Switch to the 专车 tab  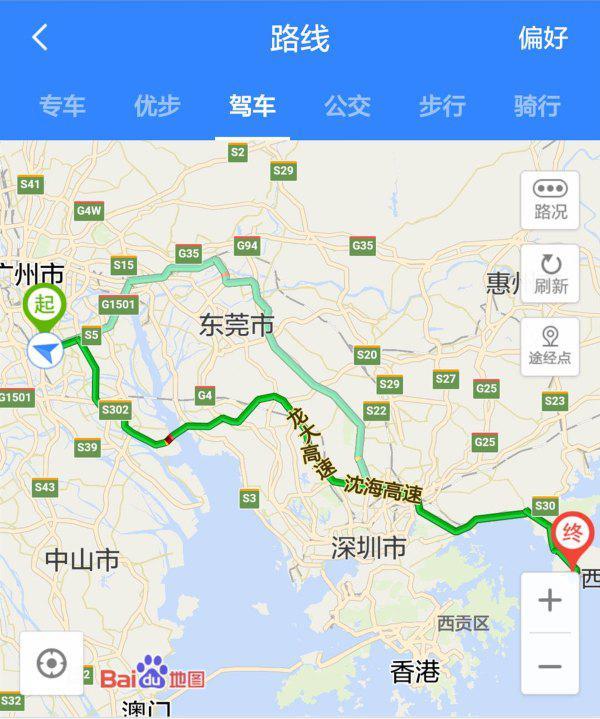62,106
